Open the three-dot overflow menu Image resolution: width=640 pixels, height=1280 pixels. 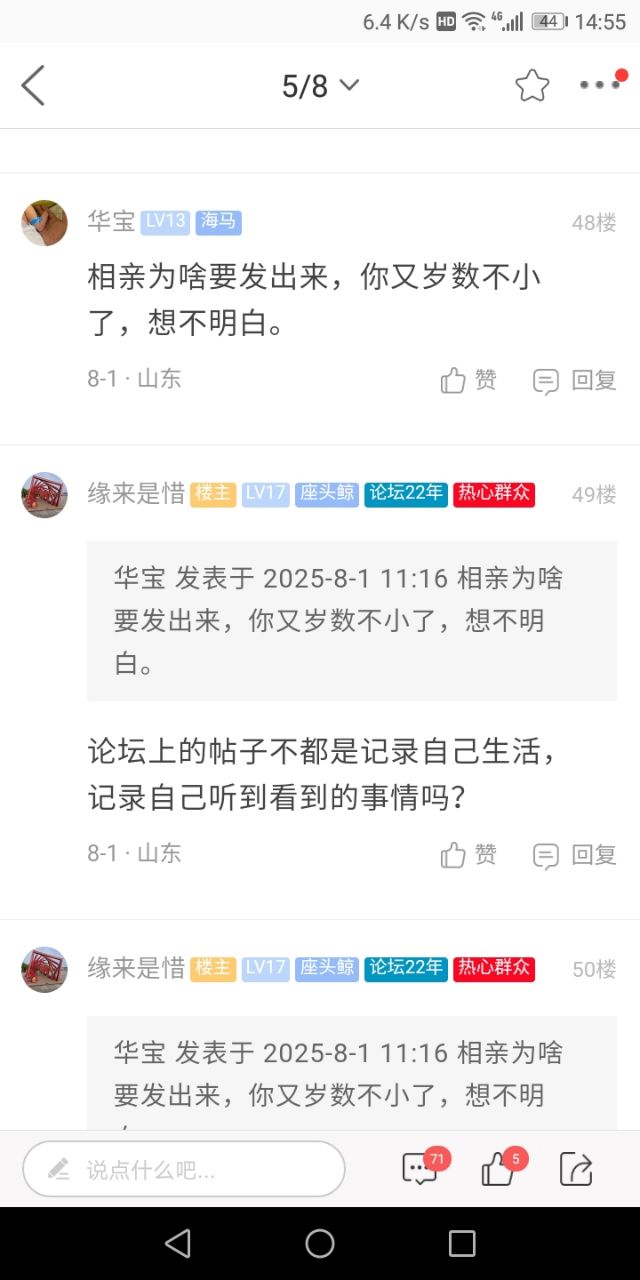pyautogui.click(x=600, y=85)
